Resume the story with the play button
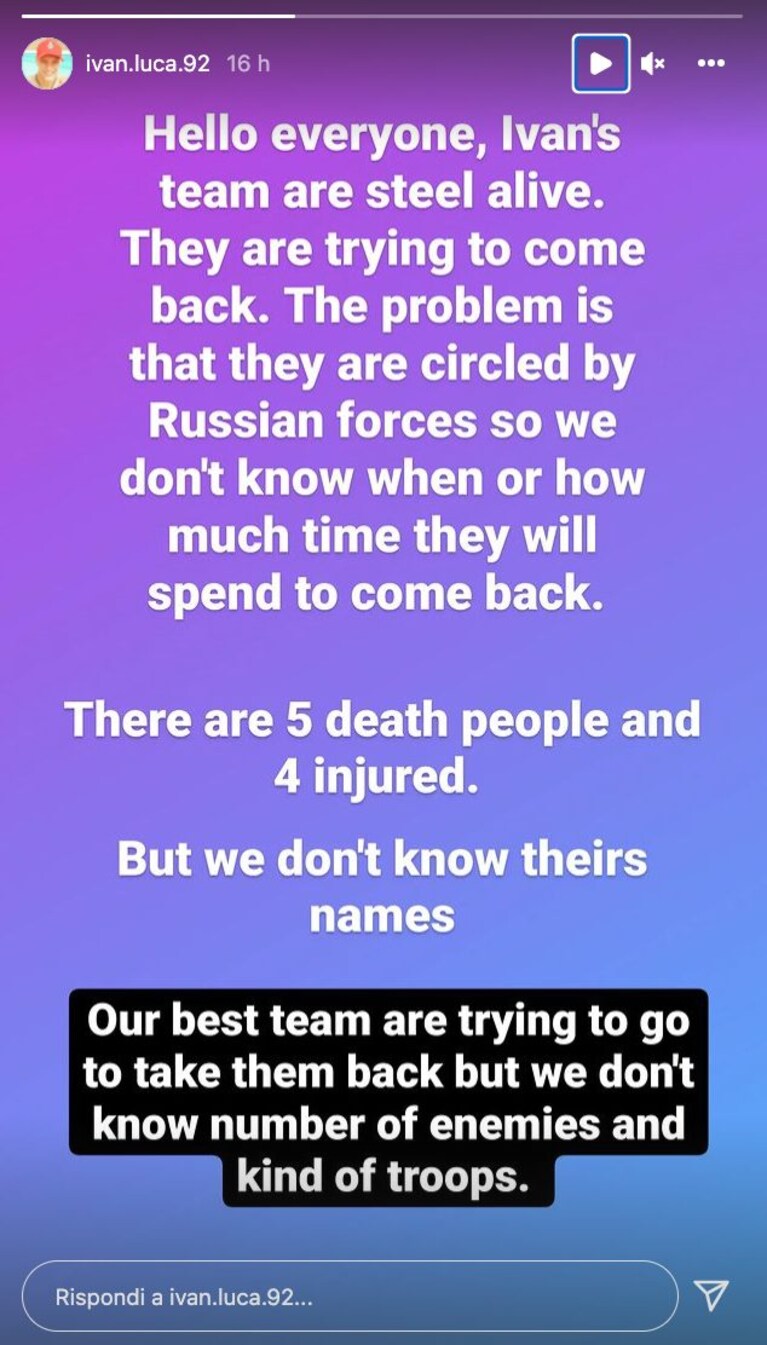Screen dimensions: 767x1345 point(601,64)
